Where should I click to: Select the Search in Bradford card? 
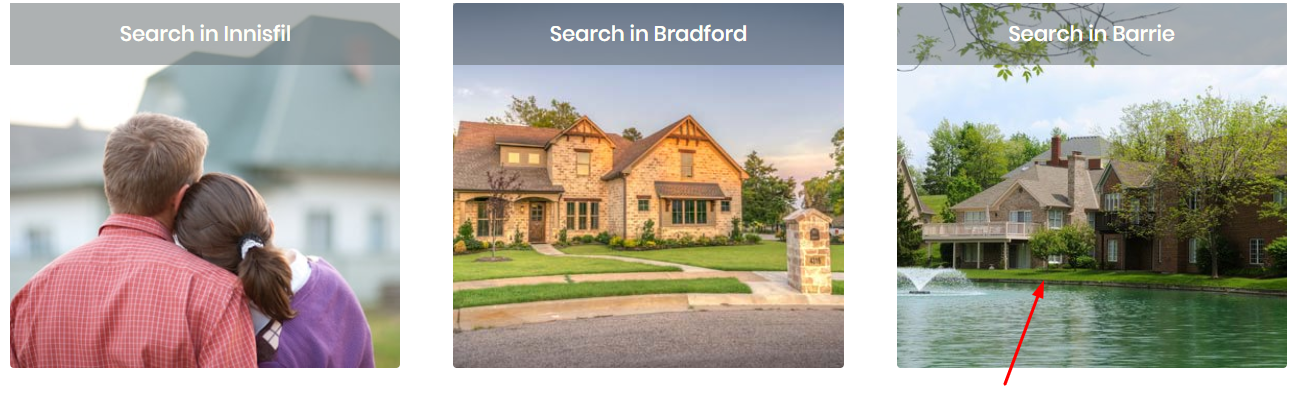[648, 186]
